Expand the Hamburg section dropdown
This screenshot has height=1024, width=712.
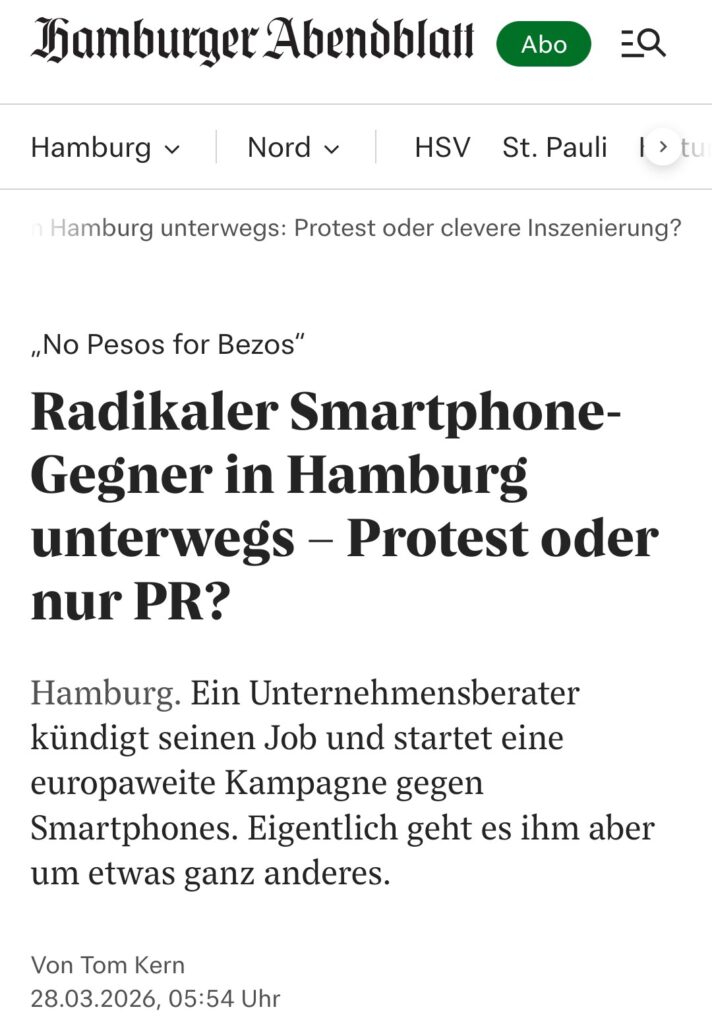click(x=105, y=148)
